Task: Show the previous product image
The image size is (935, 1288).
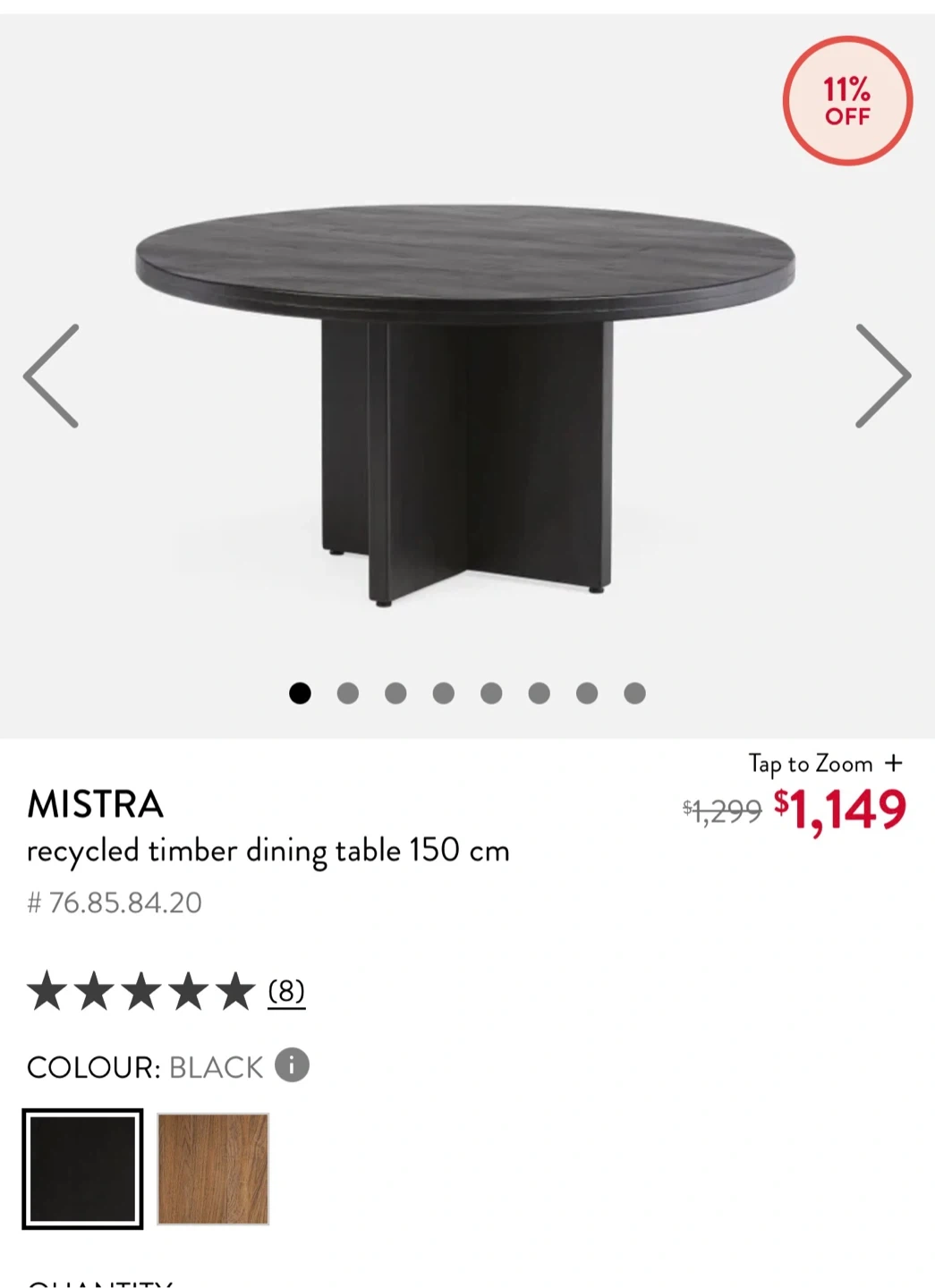Action: pos(51,376)
